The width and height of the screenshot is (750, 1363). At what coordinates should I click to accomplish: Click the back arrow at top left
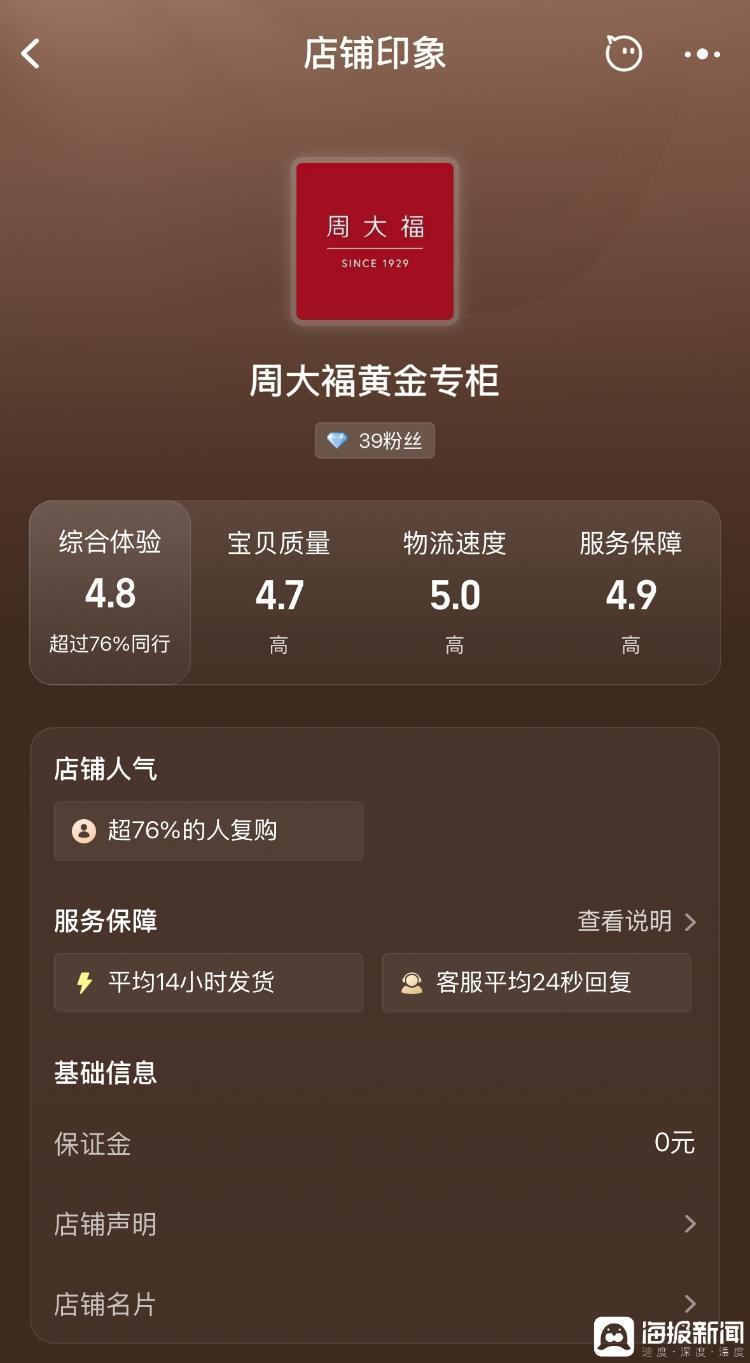click(30, 54)
